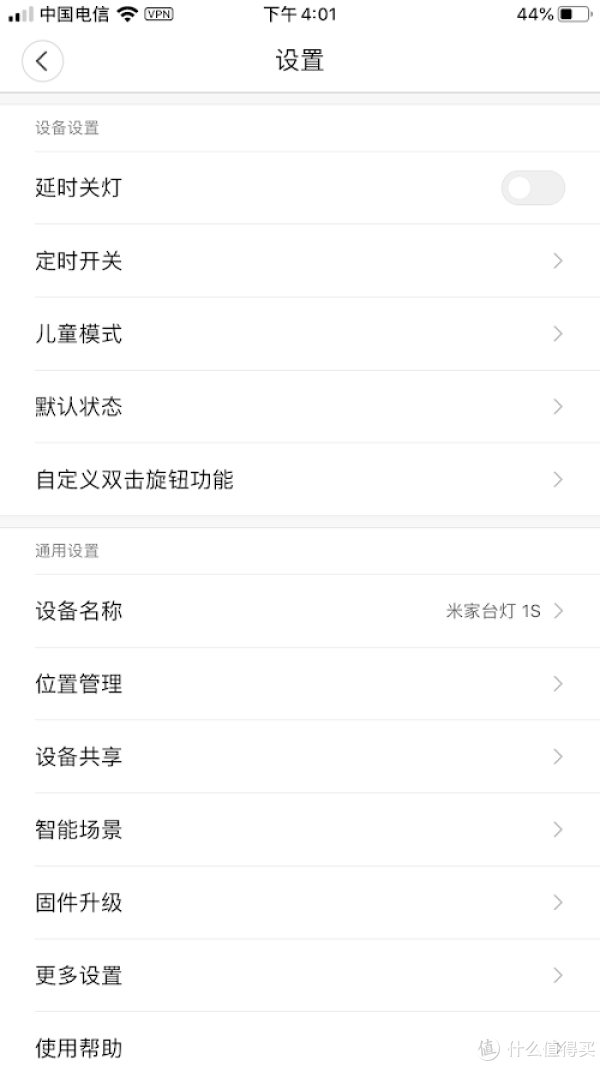The image size is (600, 1066).
Task: Edit 设备名称 米家台灯 1S
Action: click(x=300, y=611)
